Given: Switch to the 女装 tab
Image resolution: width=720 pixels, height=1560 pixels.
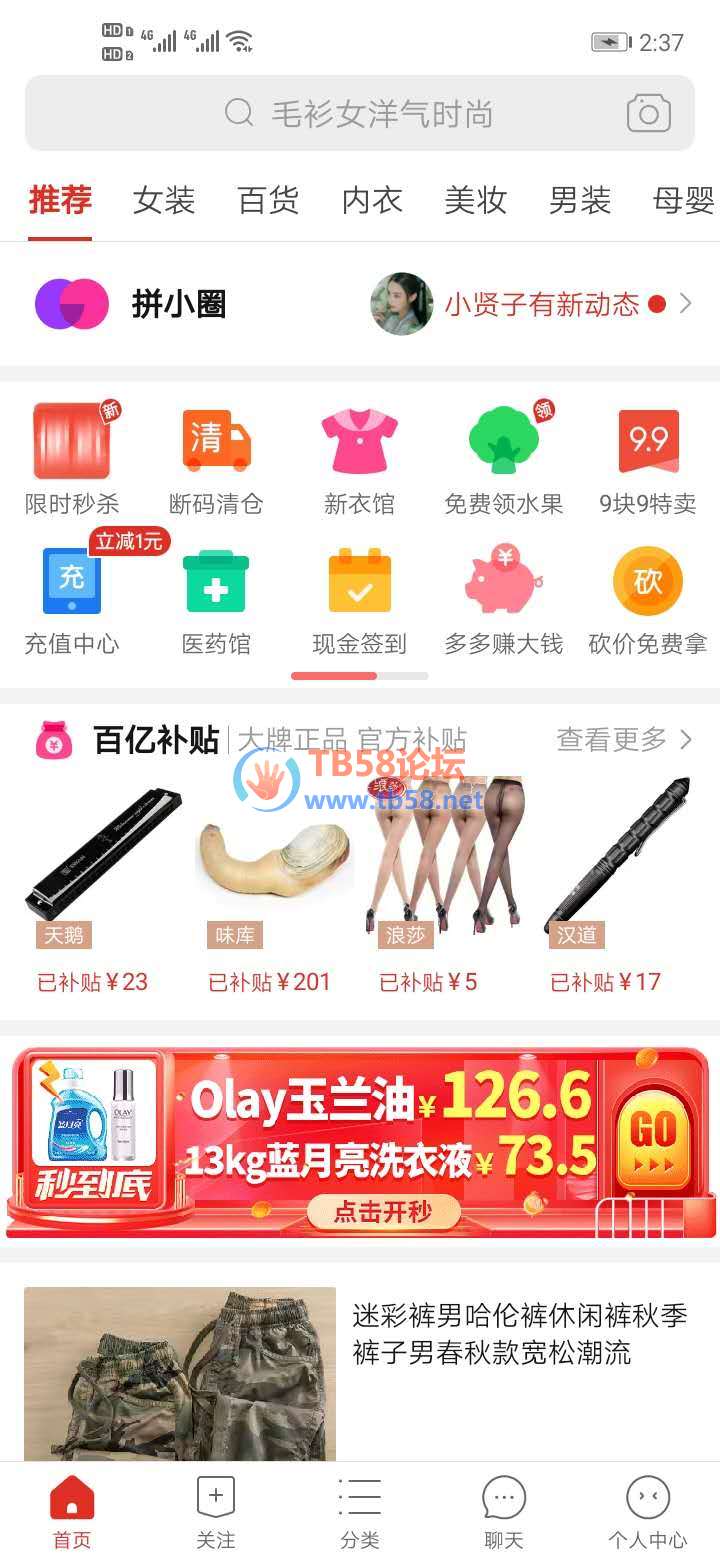Looking at the screenshot, I should click(164, 201).
